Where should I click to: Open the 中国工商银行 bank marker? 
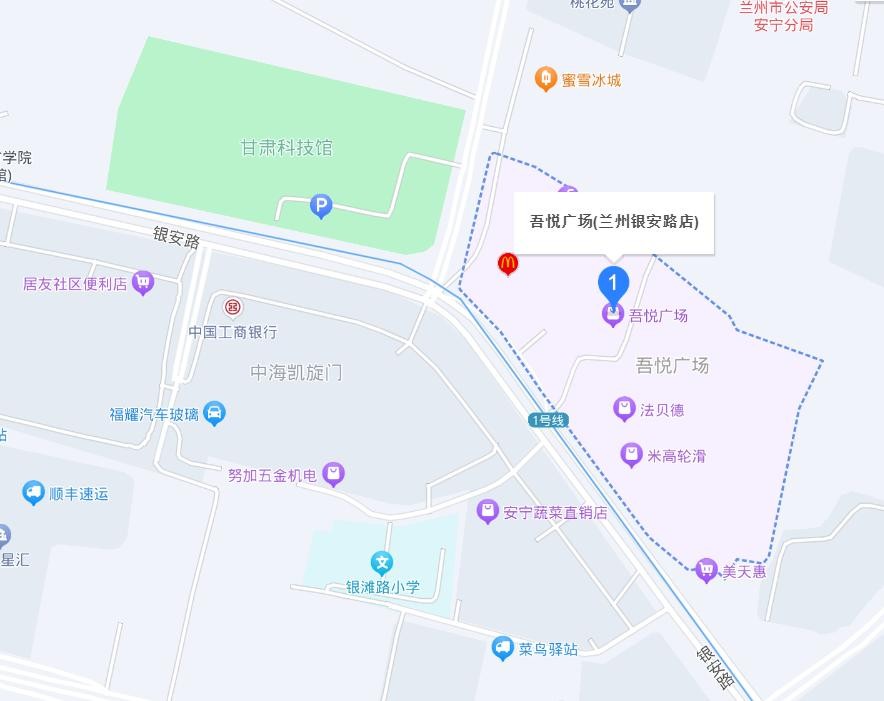pyautogui.click(x=232, y=307)
